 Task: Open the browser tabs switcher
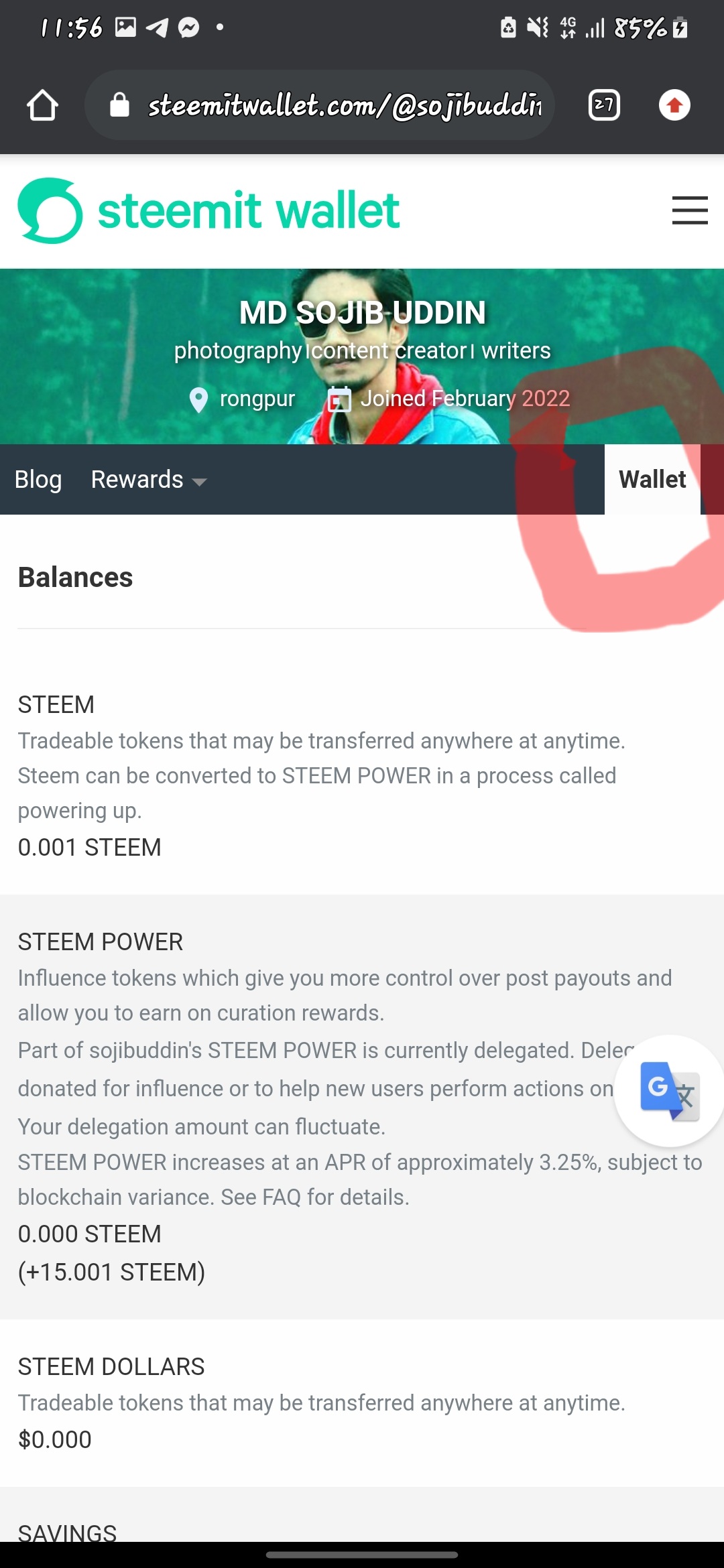604,105
